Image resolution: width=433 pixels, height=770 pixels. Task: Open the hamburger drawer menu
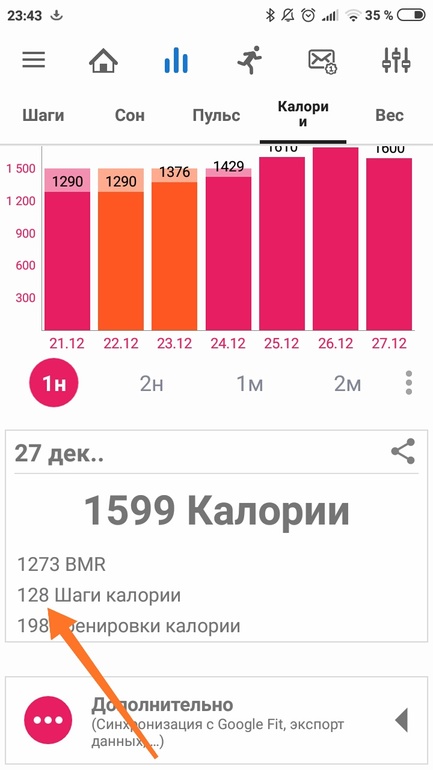pos(34,60)
